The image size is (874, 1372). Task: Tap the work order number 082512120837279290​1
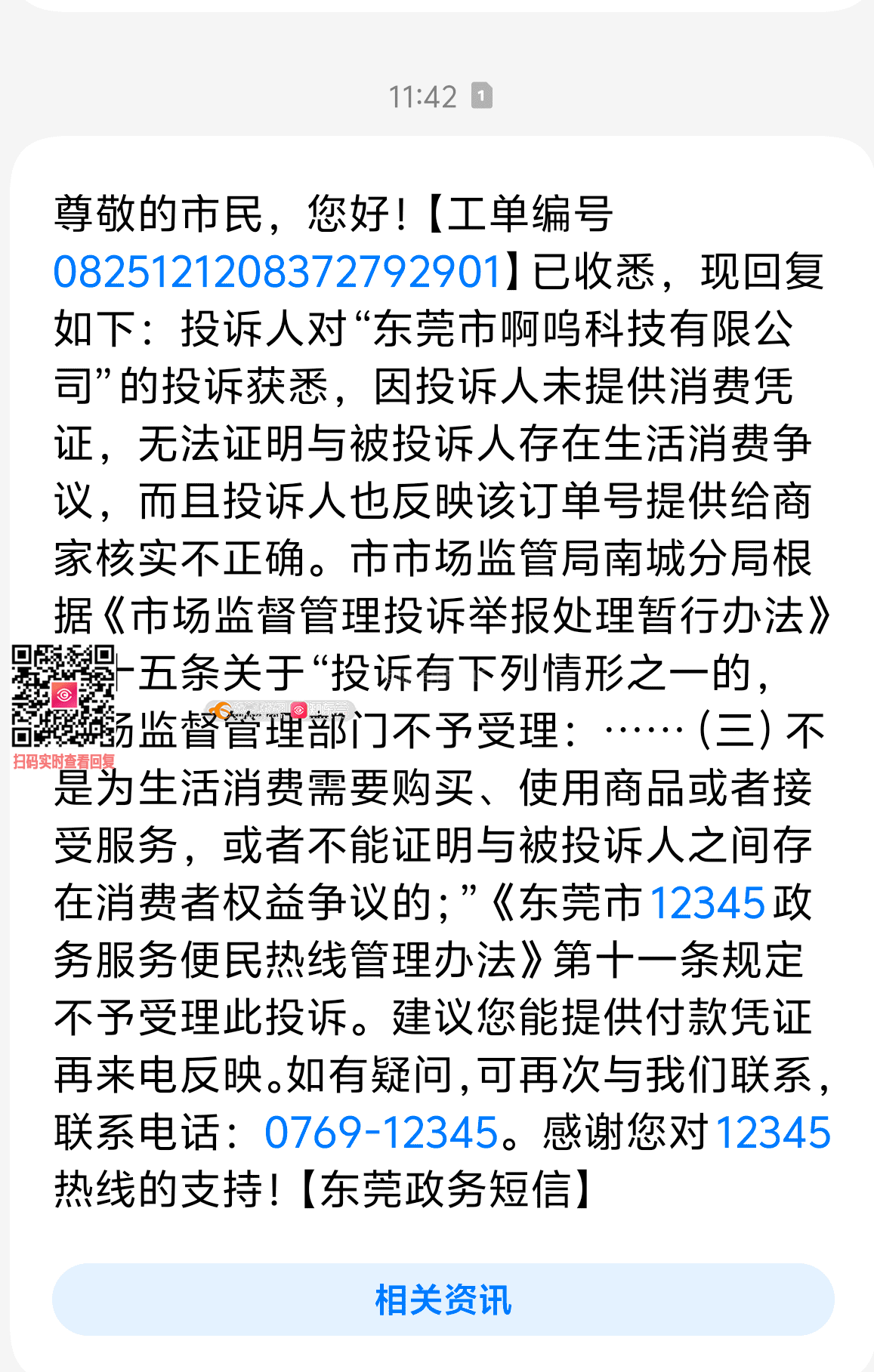[x=277, y=272]
